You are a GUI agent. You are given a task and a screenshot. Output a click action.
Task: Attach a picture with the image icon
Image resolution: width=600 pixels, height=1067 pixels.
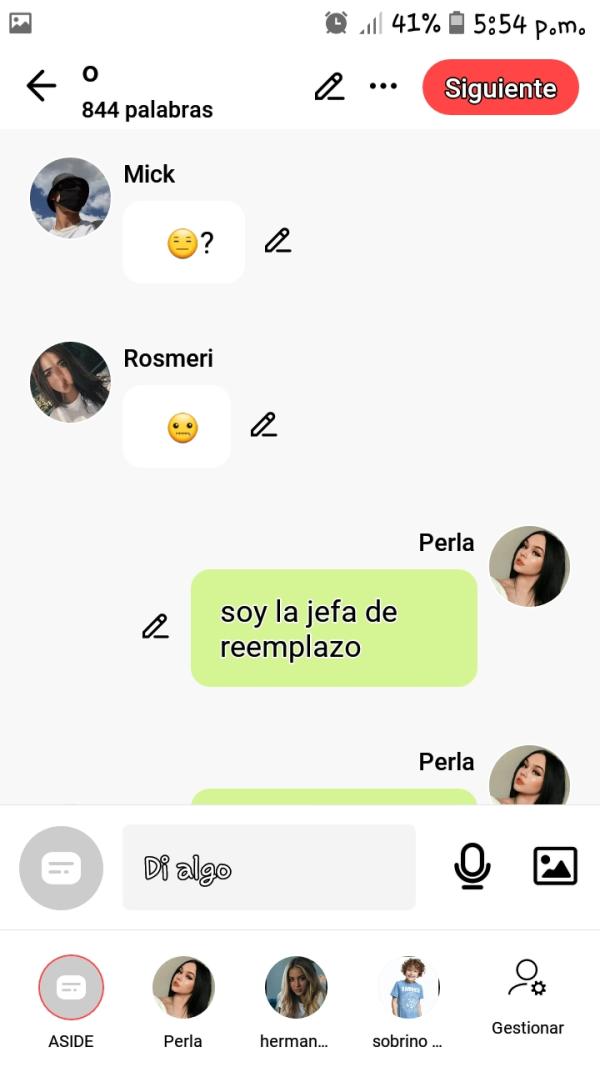[555, 866]
